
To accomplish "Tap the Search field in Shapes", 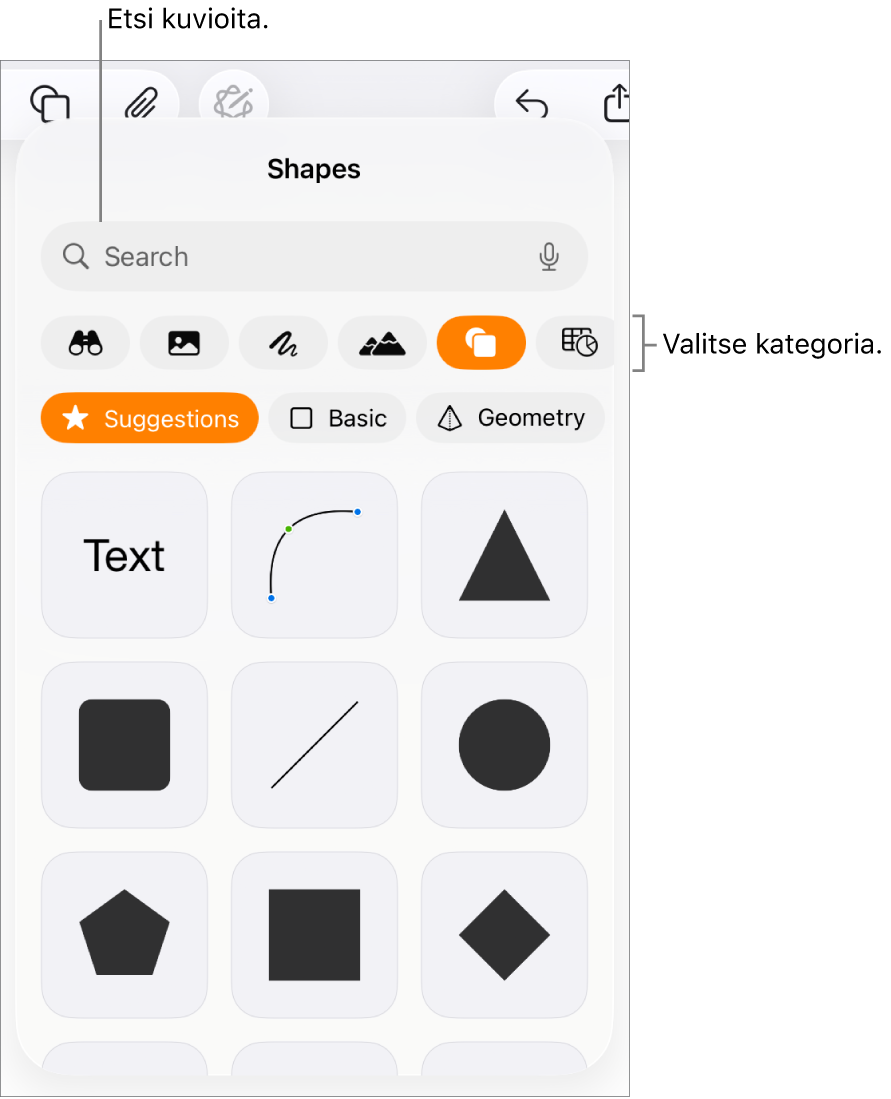I will click(300, 257).
